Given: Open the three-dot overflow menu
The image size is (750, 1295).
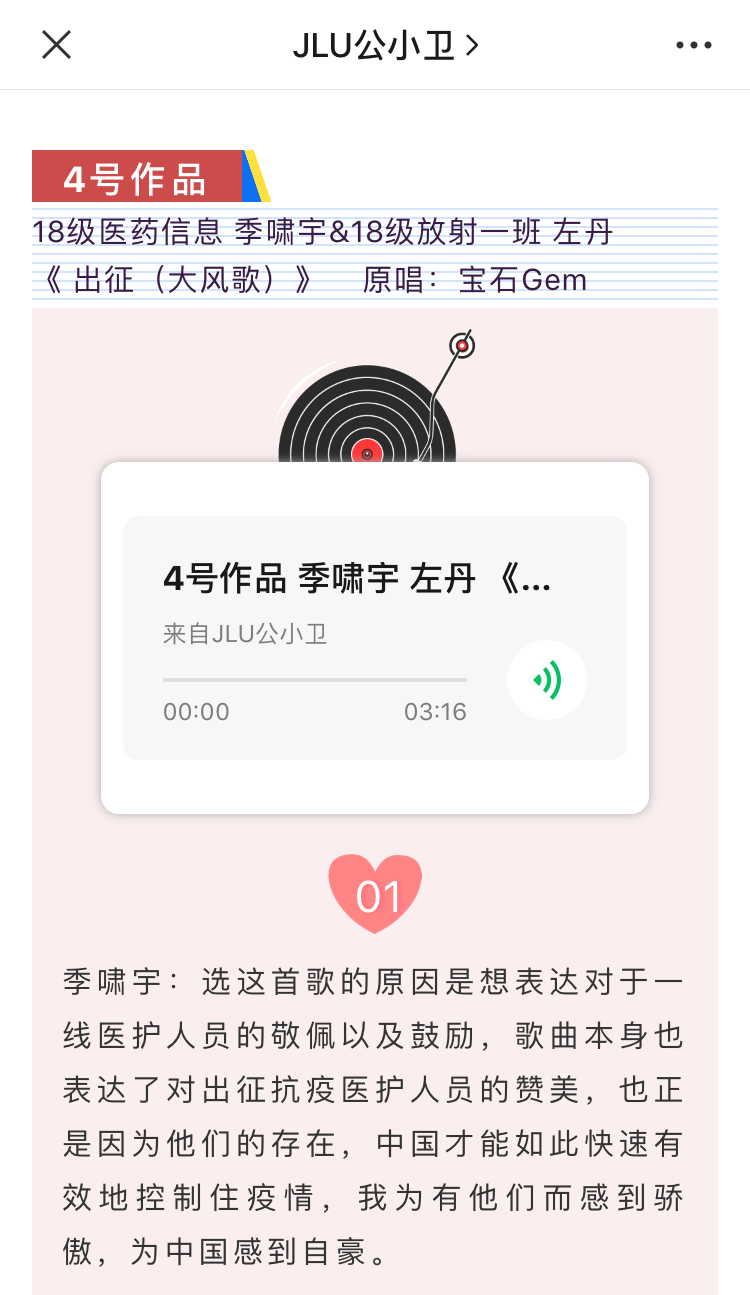Looking at the screenshot, I should pos(693,45).
